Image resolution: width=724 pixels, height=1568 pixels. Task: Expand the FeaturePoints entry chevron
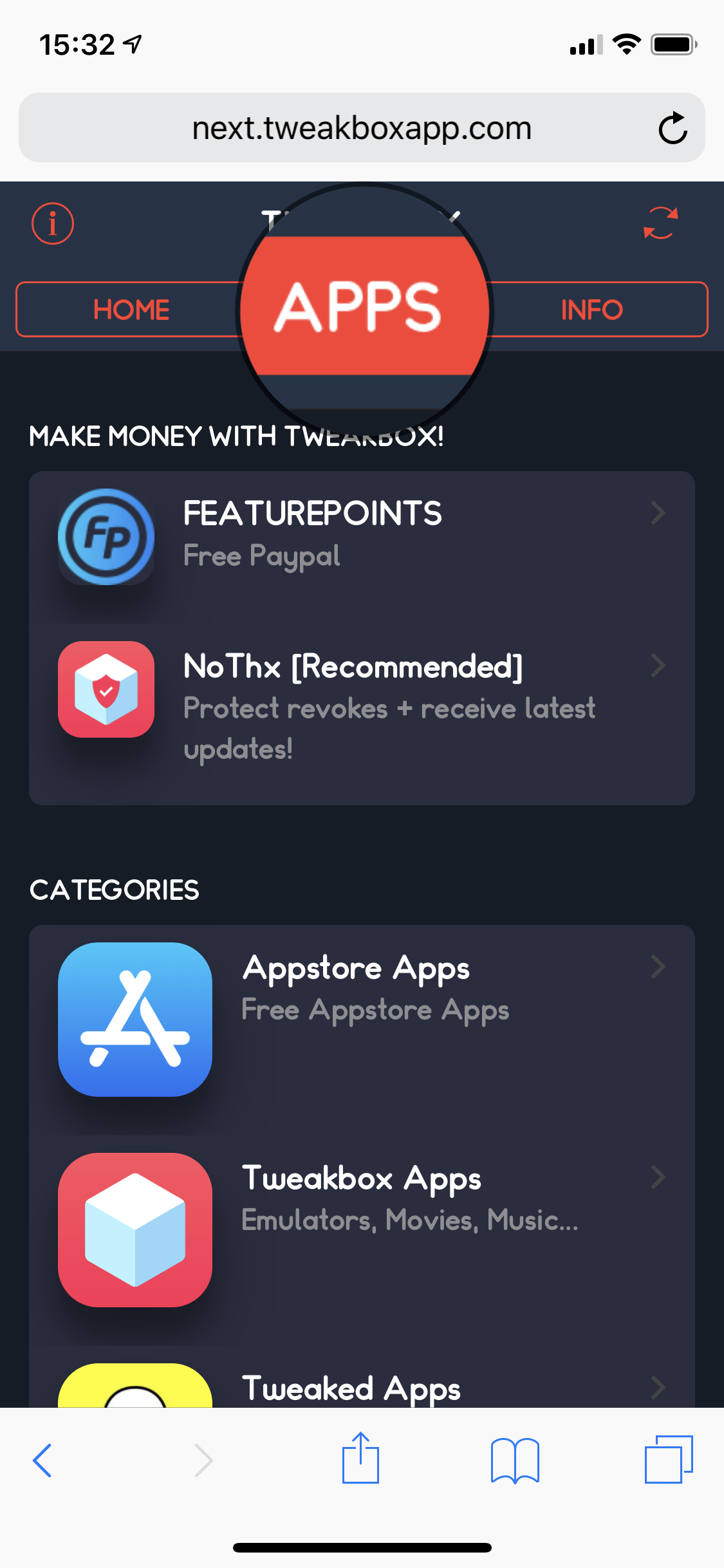[658, 513]
